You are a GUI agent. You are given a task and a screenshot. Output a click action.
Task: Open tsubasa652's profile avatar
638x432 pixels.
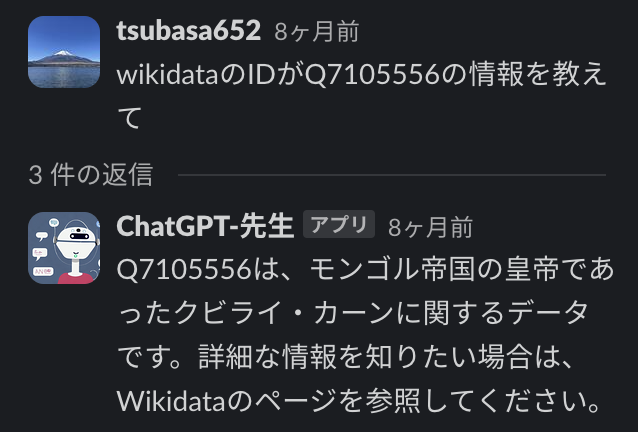pos(64,54)
